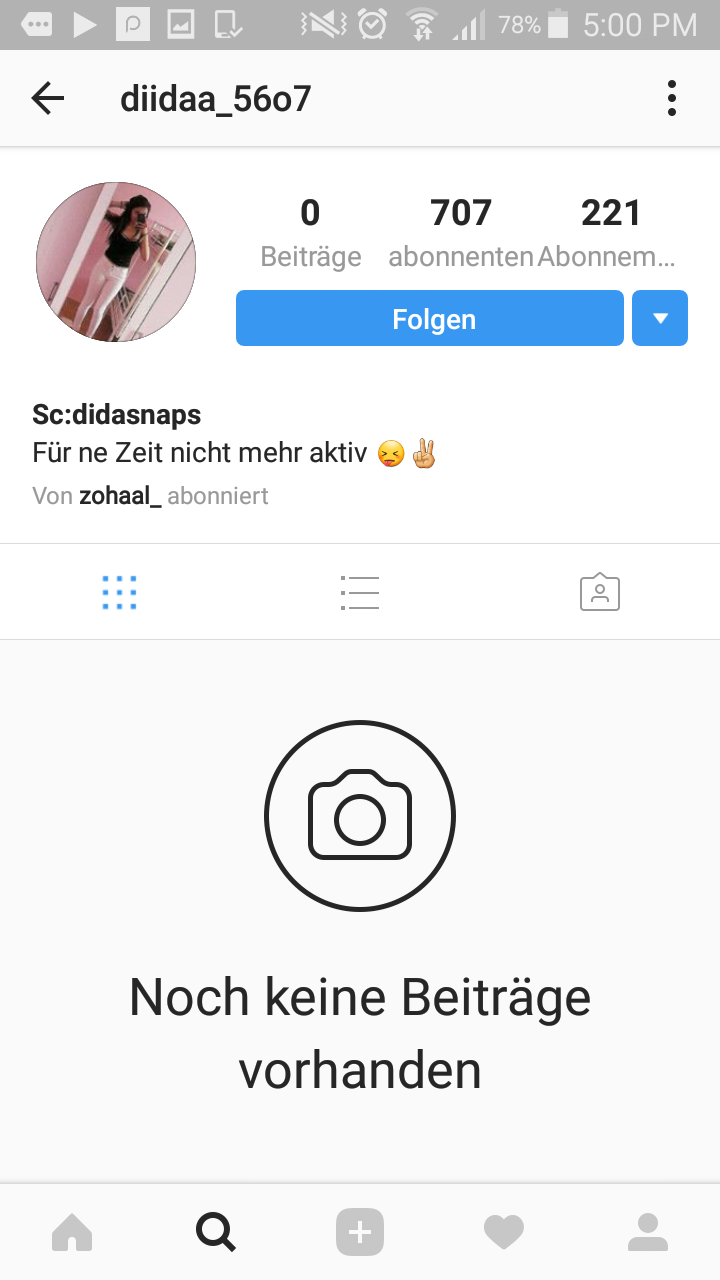Tap the diidaa_56o7 username title

click(215, 97)
